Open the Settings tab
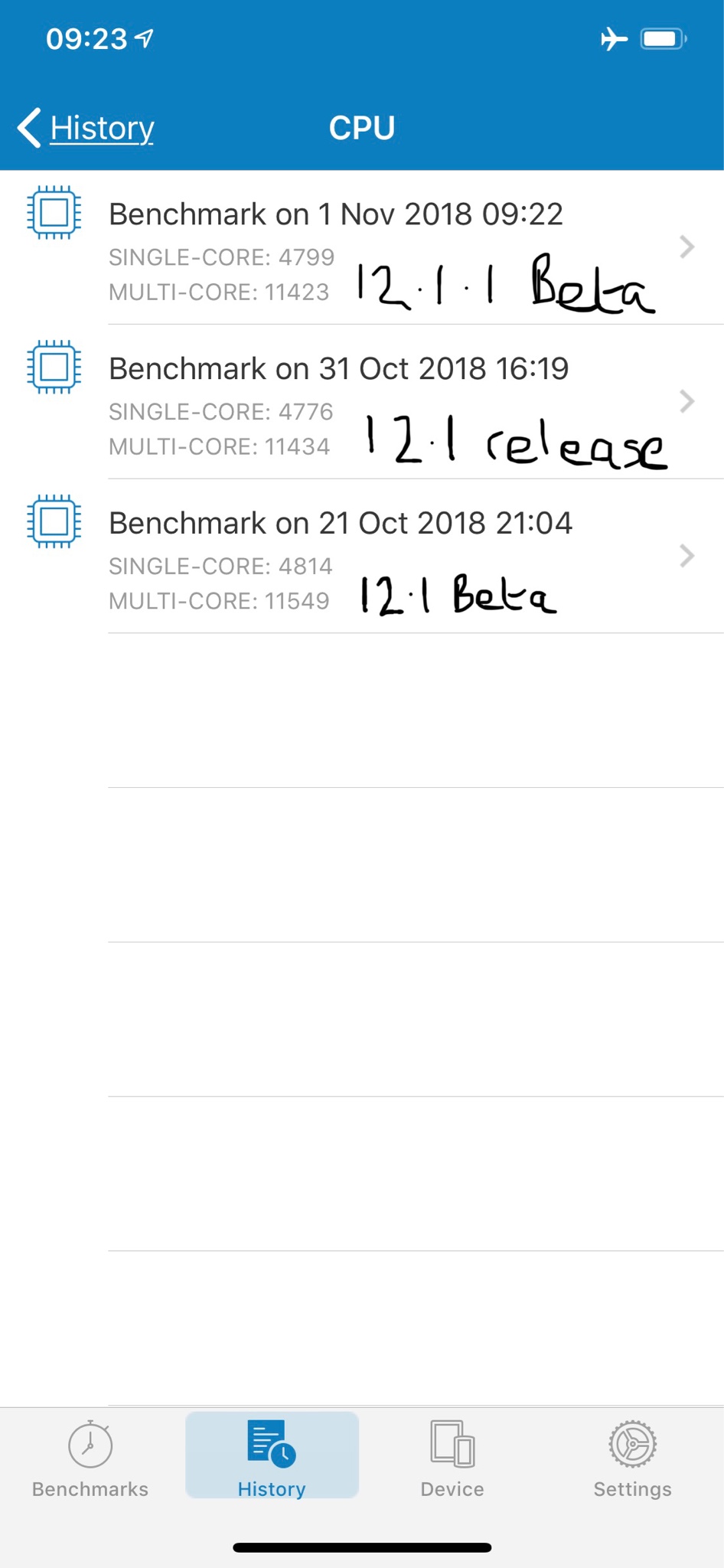Image resolution: width=724 pixels, height=1568 pixels. click(x=633, y=1459)
